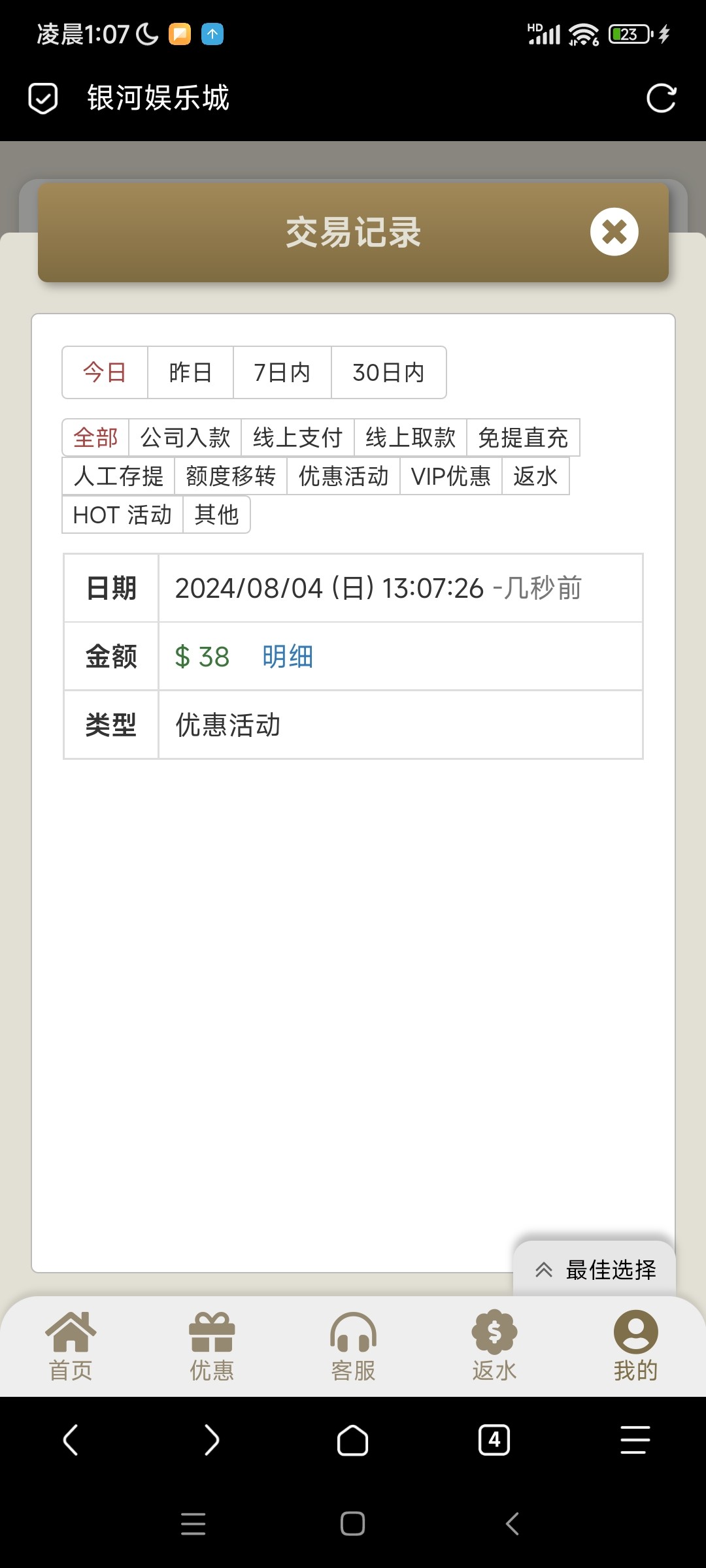Expand the 最佳选择 panel
The width and height of the screenshot is (706, 1568).
595,1269
